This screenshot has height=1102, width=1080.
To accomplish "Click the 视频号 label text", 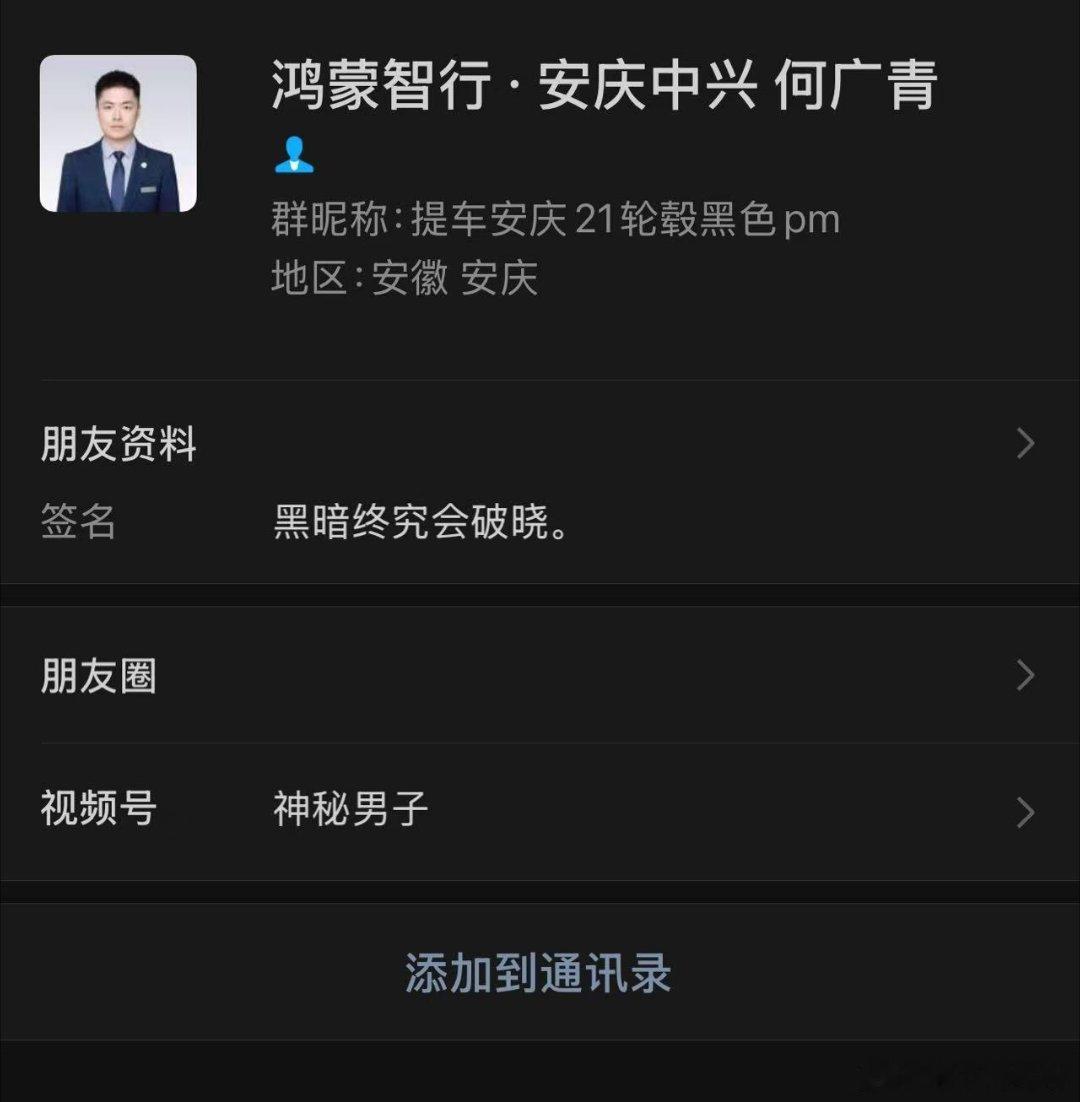I will (95, 812).
